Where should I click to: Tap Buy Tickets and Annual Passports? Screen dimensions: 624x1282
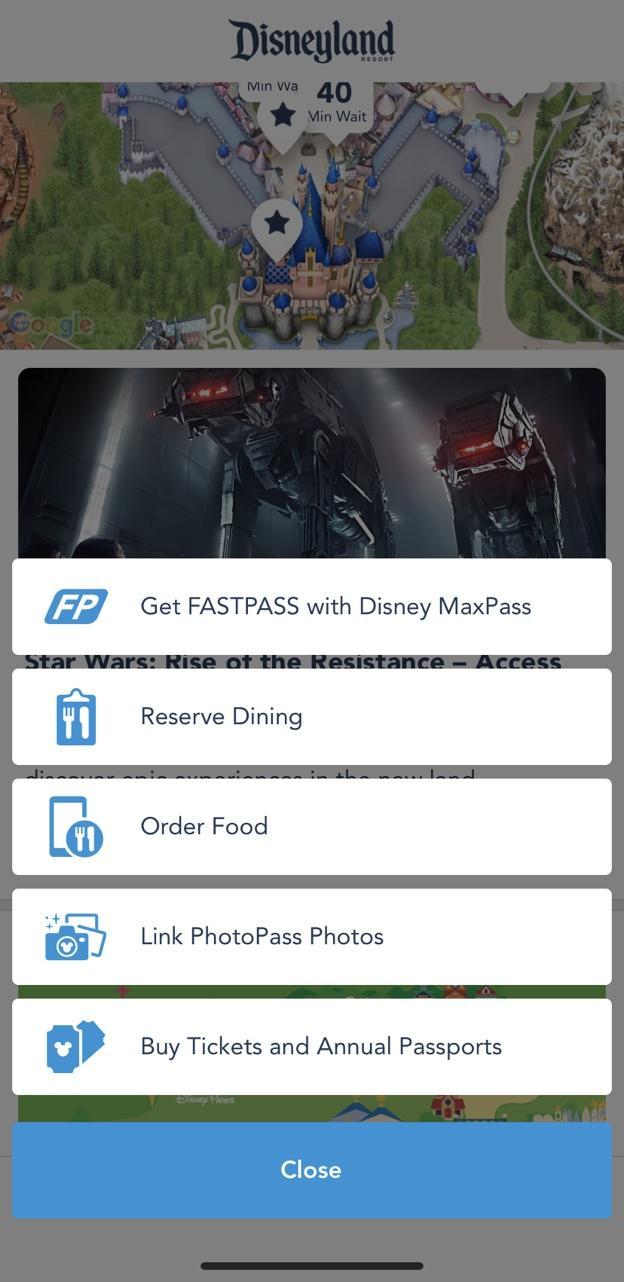click(x=311, y=1046)
